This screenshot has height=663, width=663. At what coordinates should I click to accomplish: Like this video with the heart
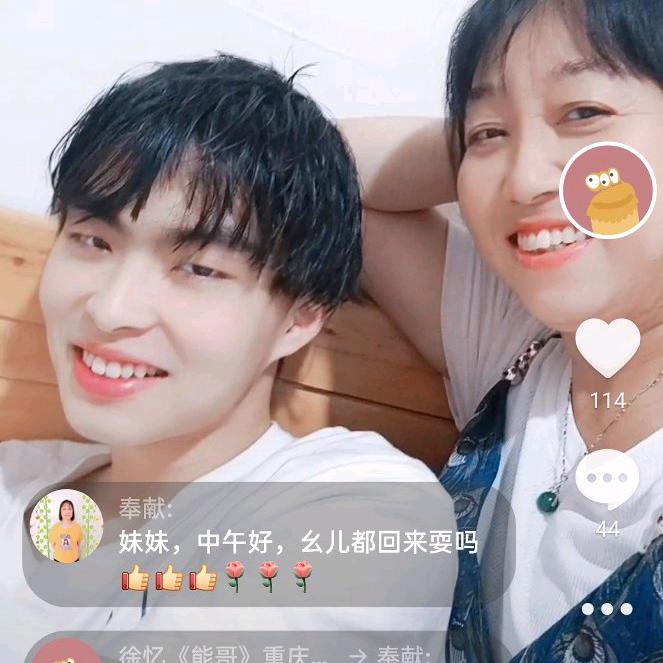[607, 346]
